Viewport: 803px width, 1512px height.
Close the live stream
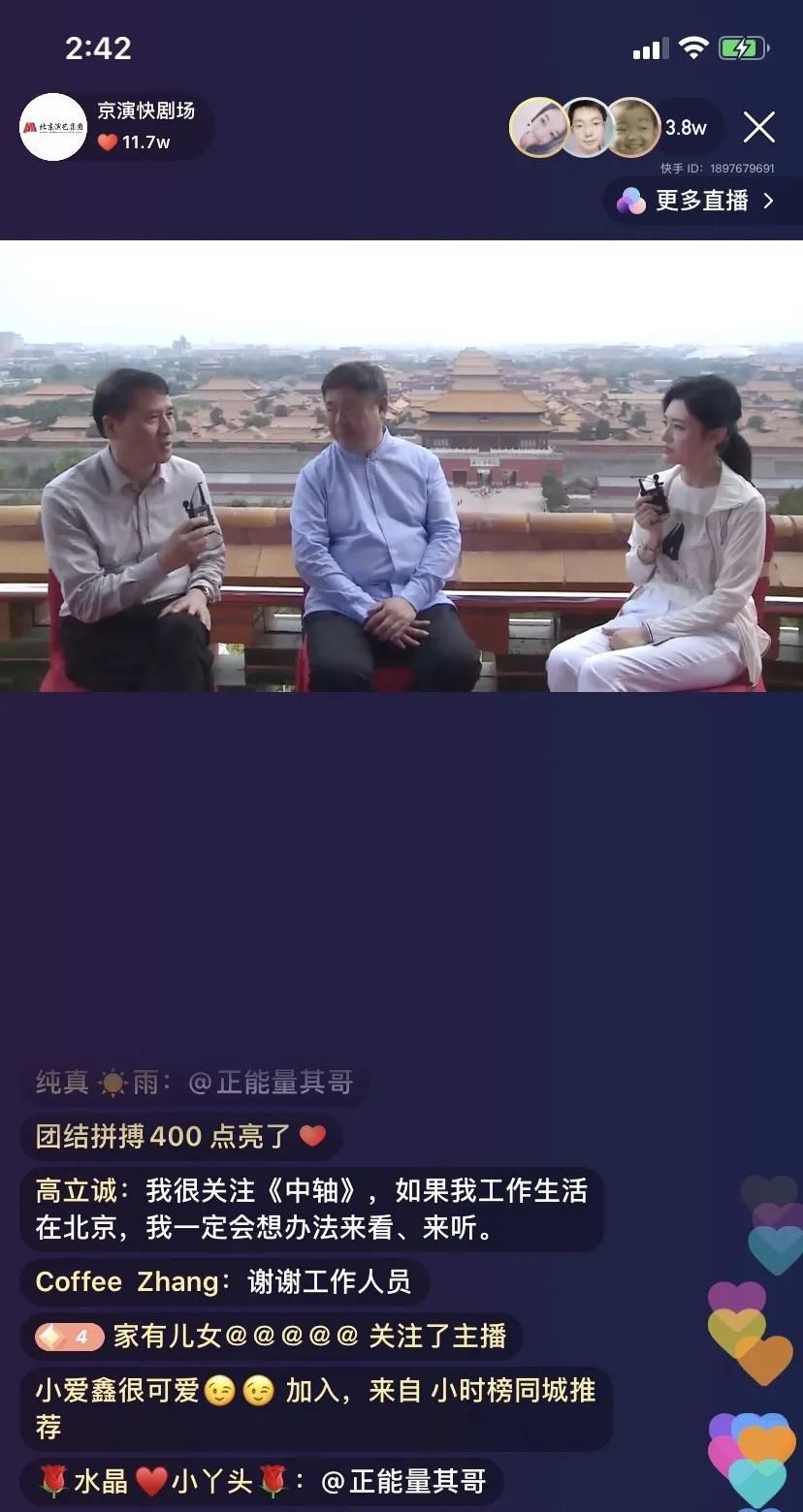tap(758, 127)
